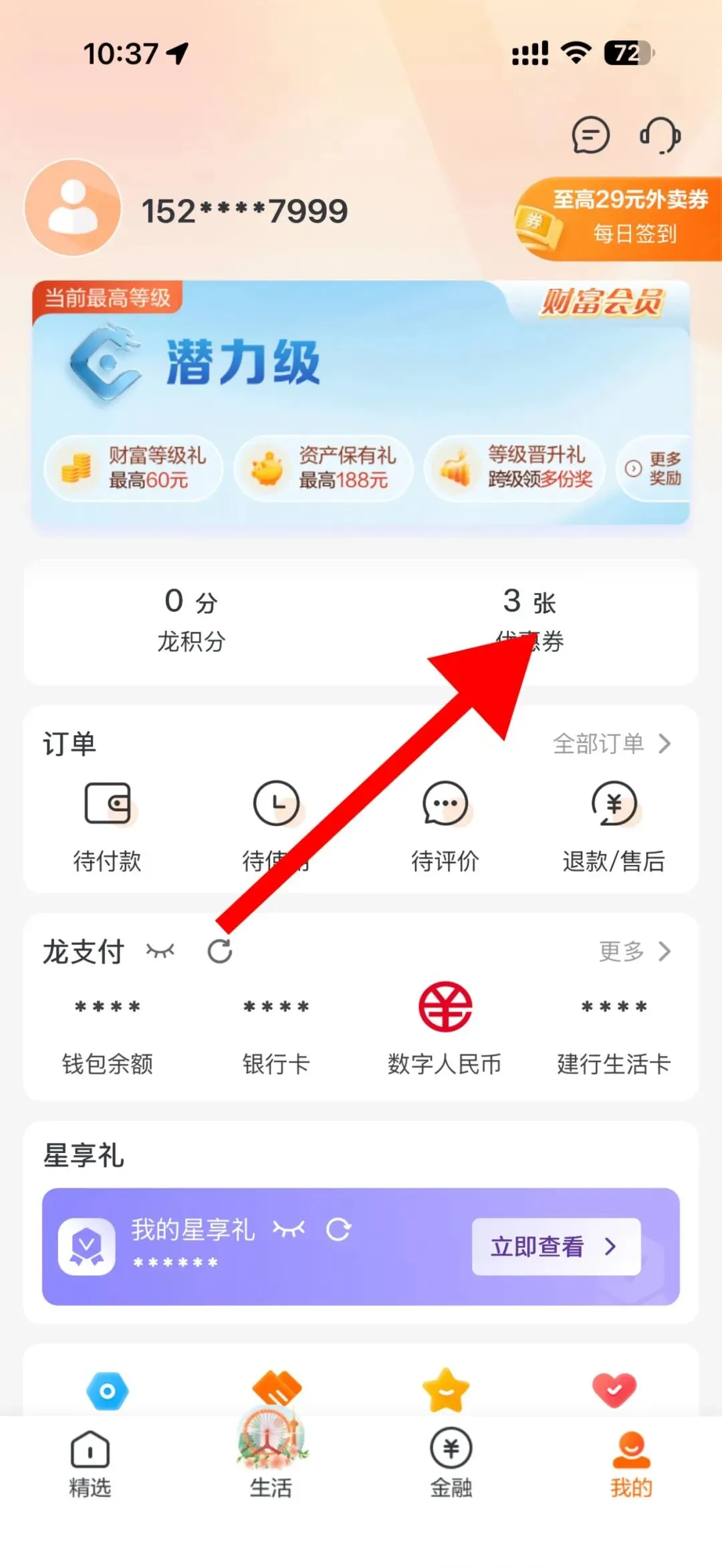Open the messages icon at top
This screenshot has height=1568, width=722.
point(591,135)
